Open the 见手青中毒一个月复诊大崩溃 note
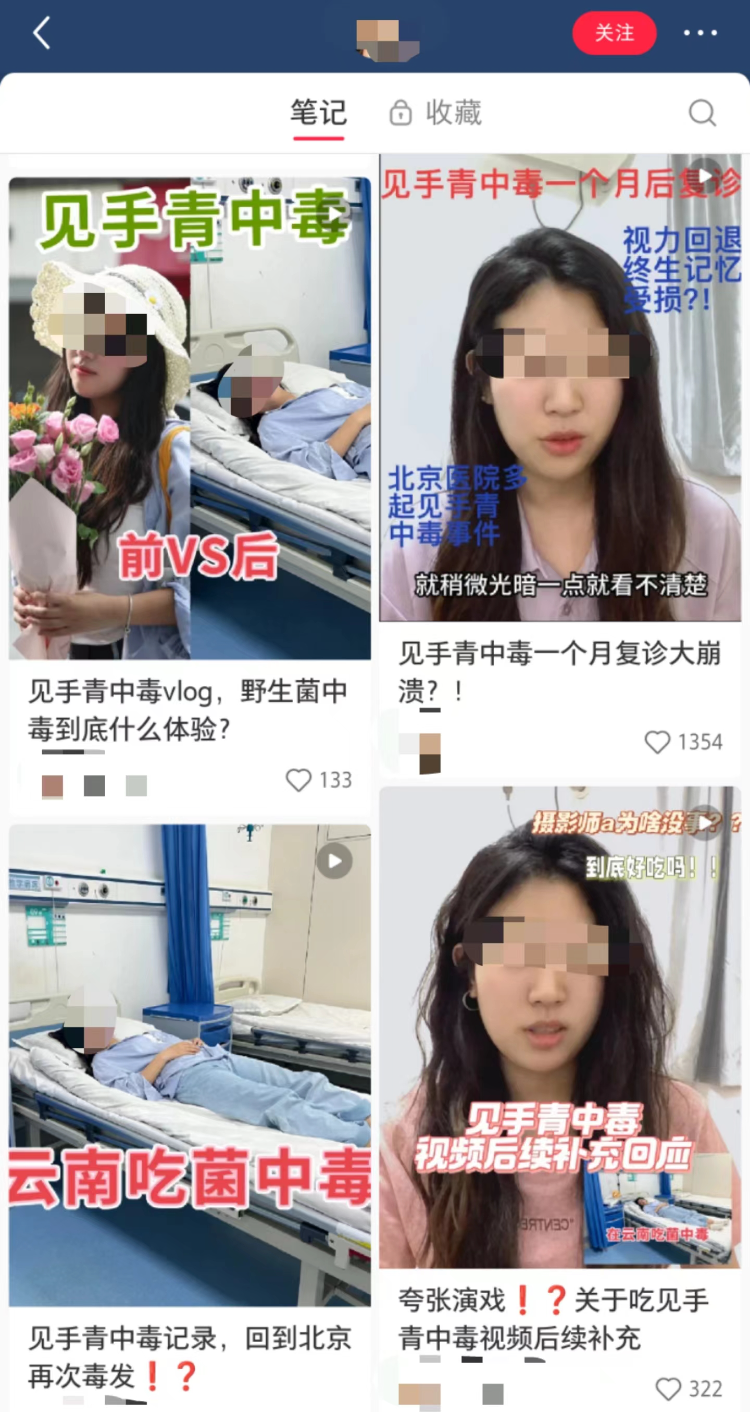 [x=560, y=390]
